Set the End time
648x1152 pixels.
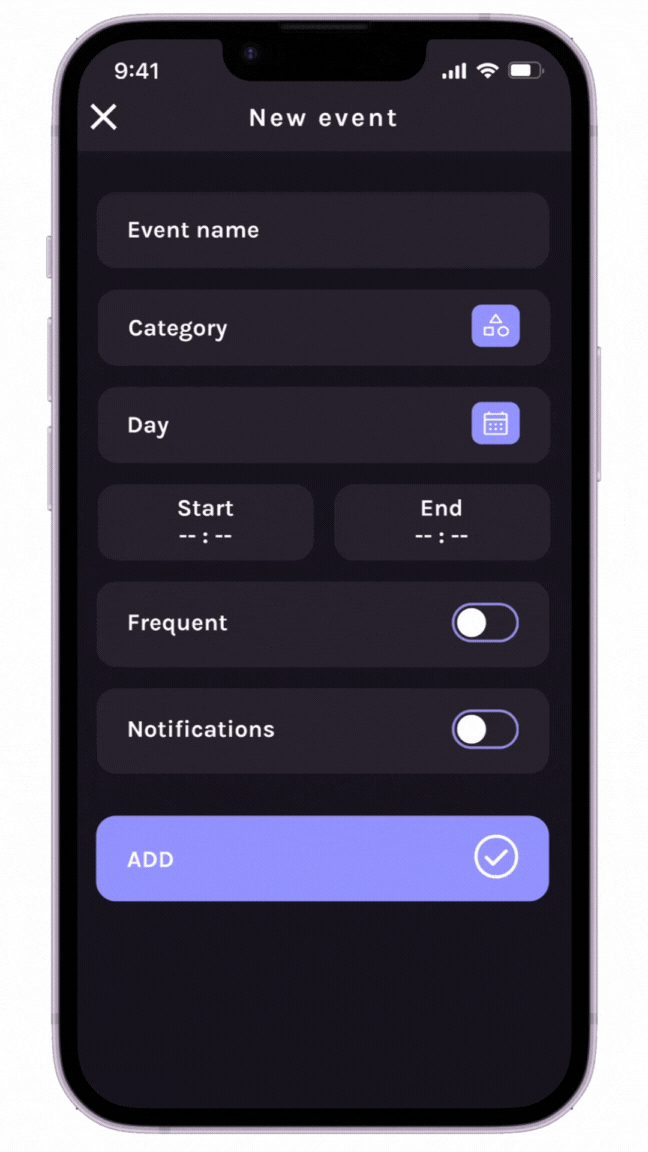(442, 522)
